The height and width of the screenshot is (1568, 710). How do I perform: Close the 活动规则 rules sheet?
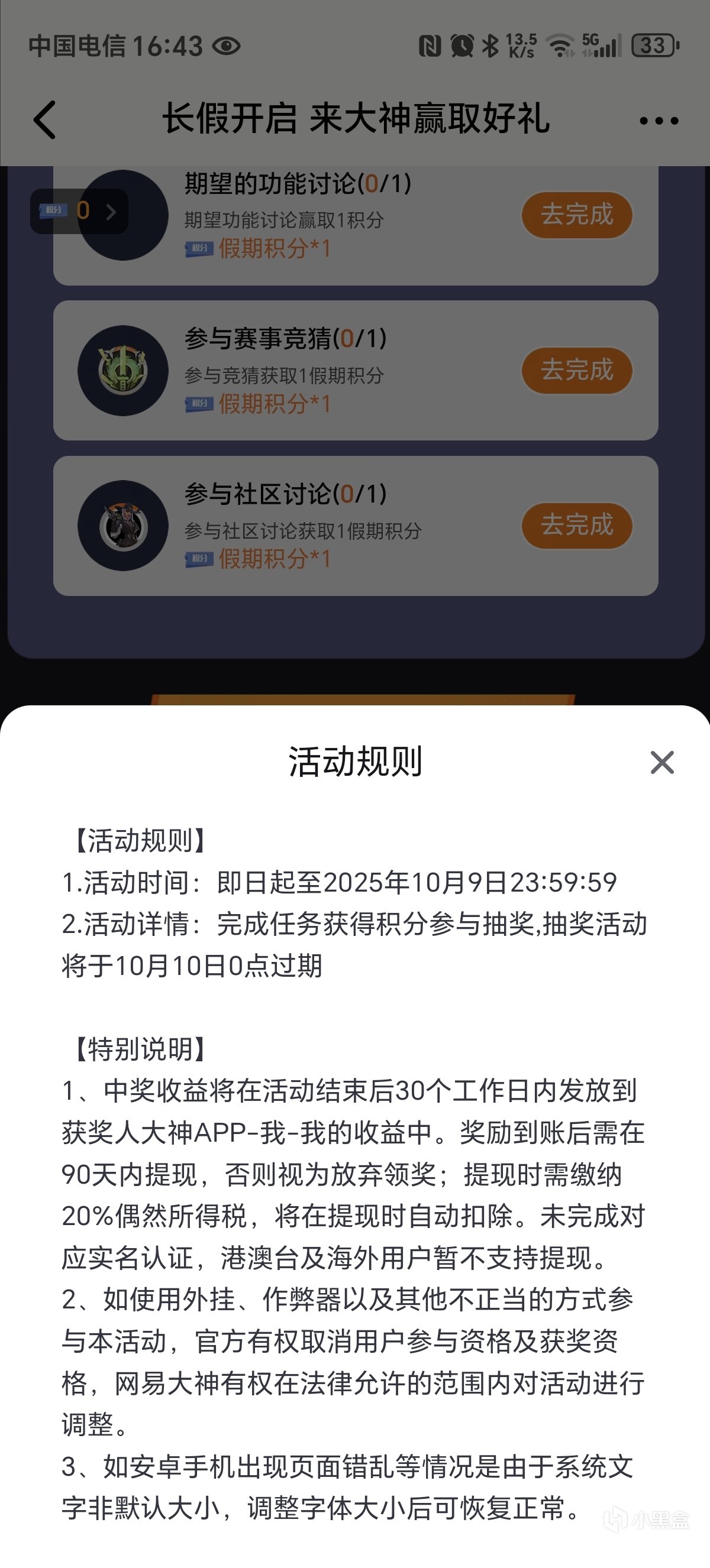[x=662, y=762]
